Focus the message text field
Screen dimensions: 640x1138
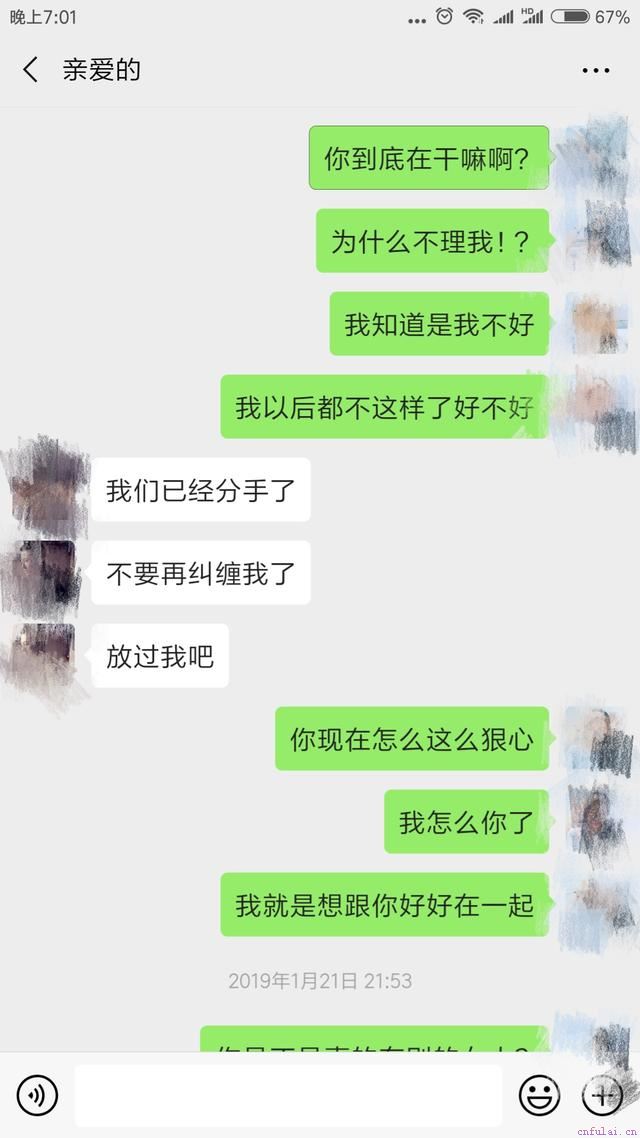tap(288, 1096)
